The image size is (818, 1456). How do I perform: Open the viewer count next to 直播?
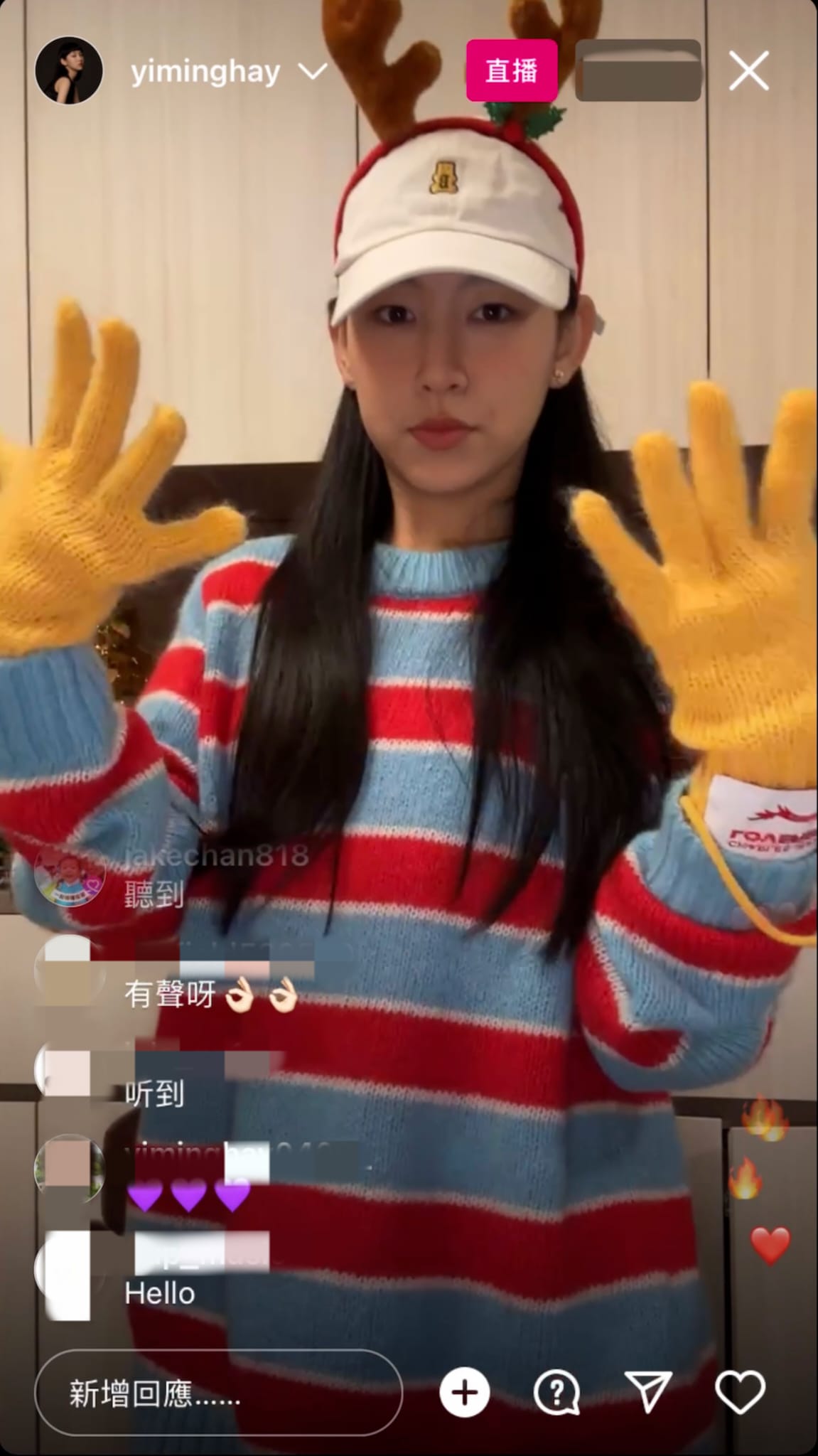(x=637, y=71)
